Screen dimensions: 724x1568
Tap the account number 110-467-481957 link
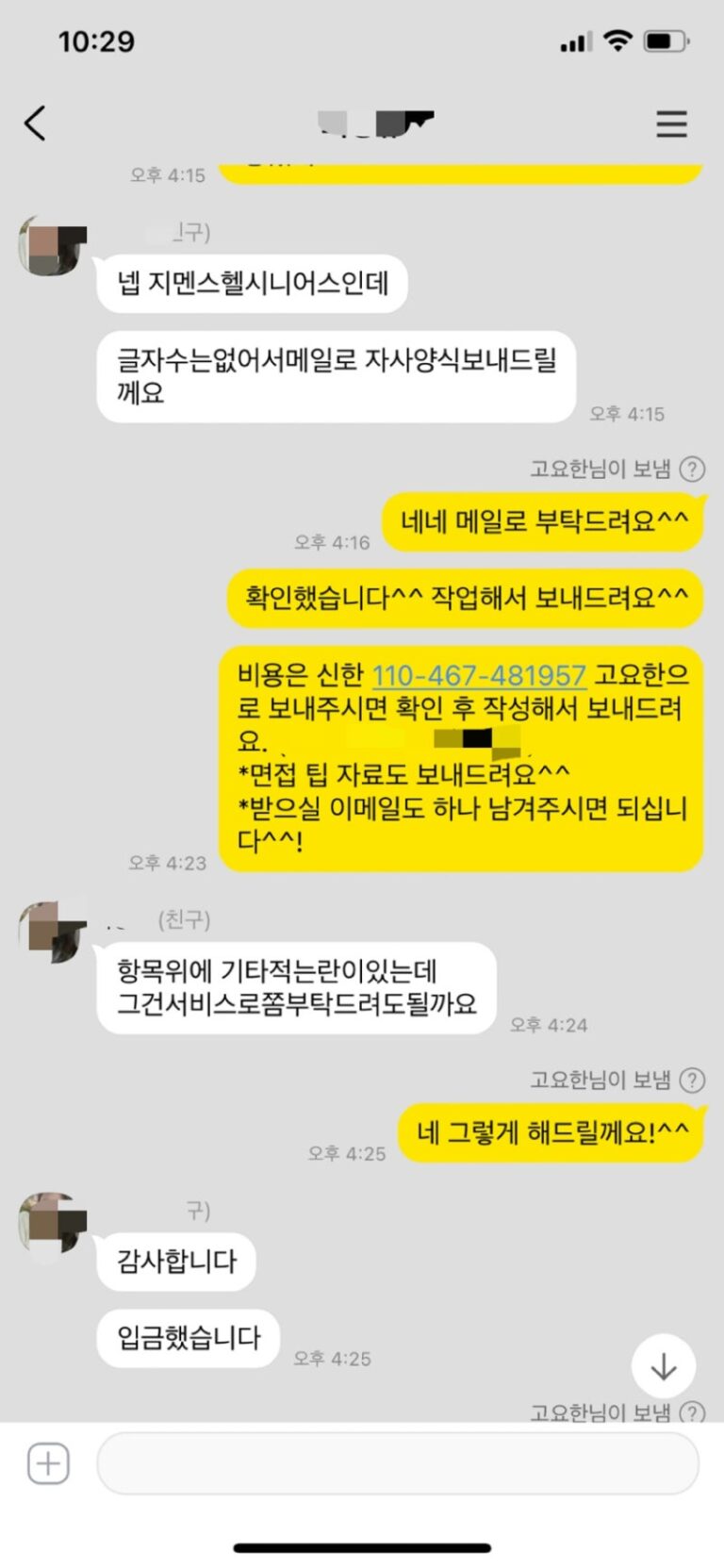tap(479, 675)
